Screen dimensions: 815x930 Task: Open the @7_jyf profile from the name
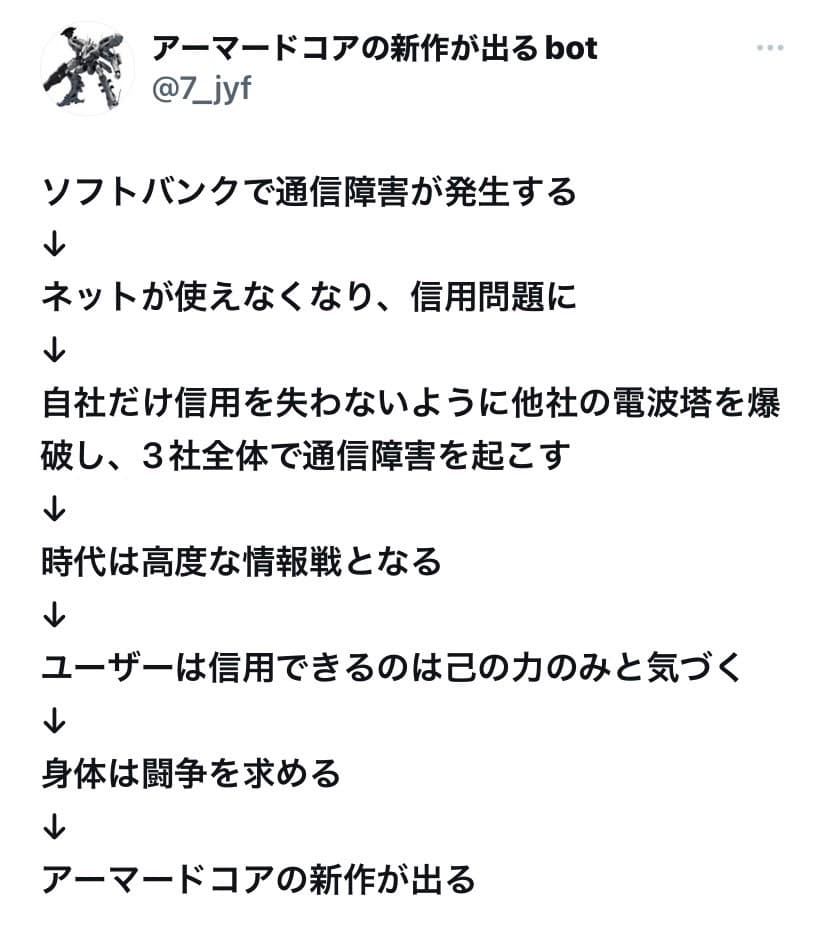pyautogui.click(x=374, y=47)
